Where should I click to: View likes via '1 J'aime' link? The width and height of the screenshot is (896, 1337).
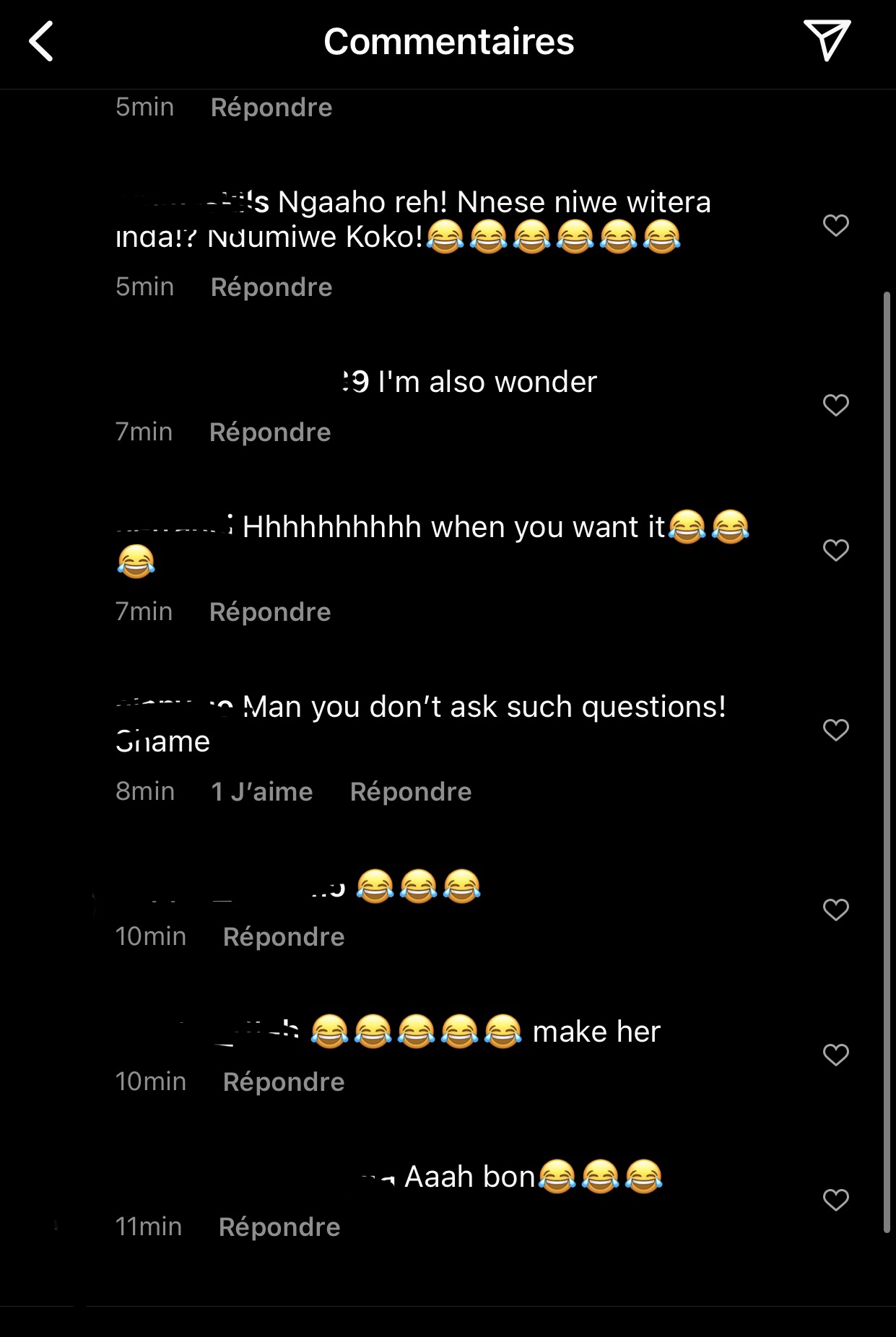click(x=262, y=792)
